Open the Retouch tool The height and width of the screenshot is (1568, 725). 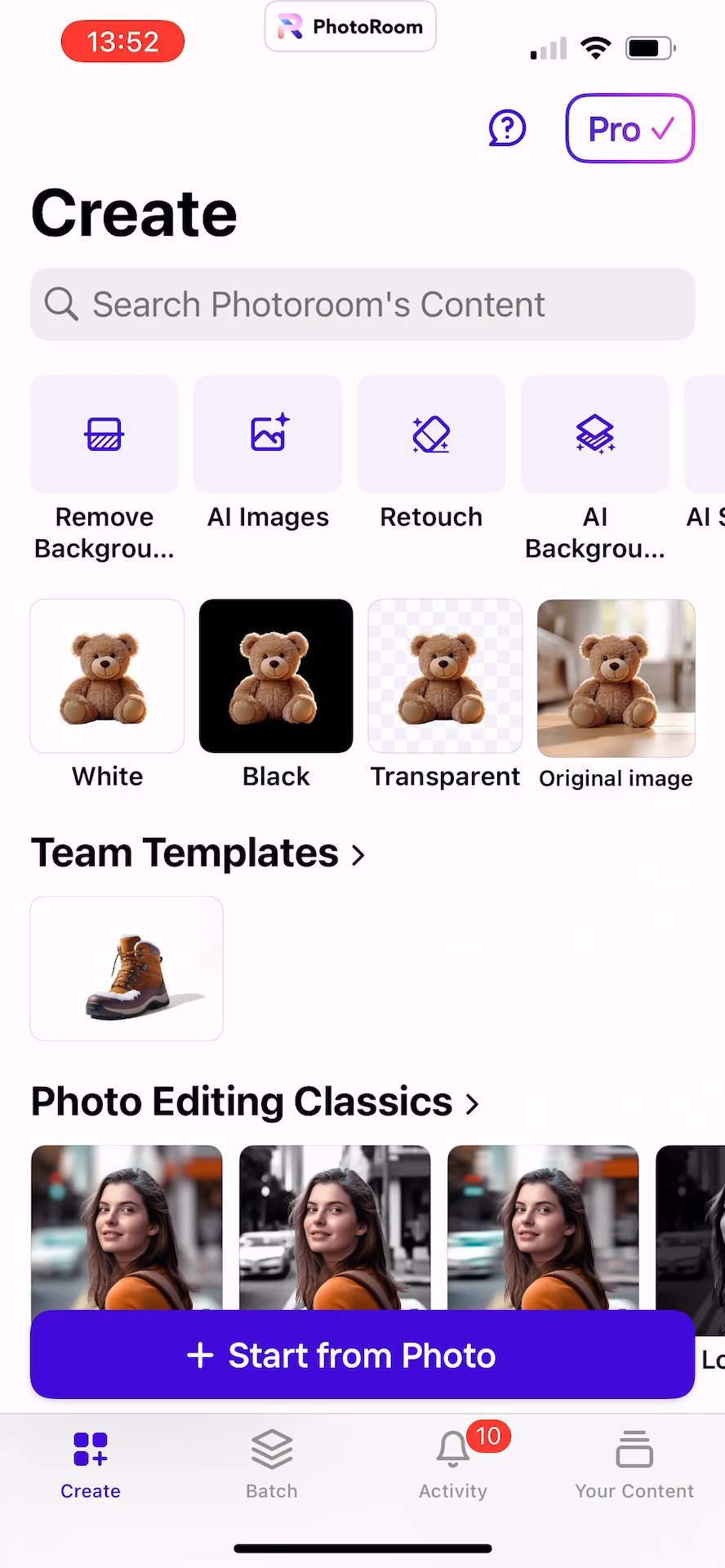(x=431, y=435)
